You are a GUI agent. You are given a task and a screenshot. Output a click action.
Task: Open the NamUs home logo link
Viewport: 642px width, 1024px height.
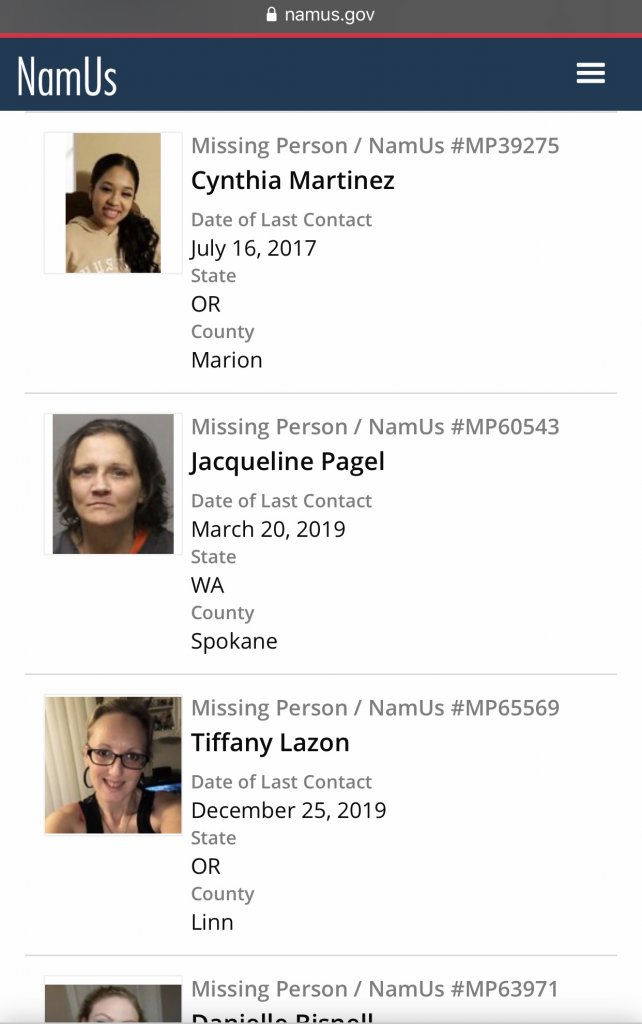(x=67, y=76)
